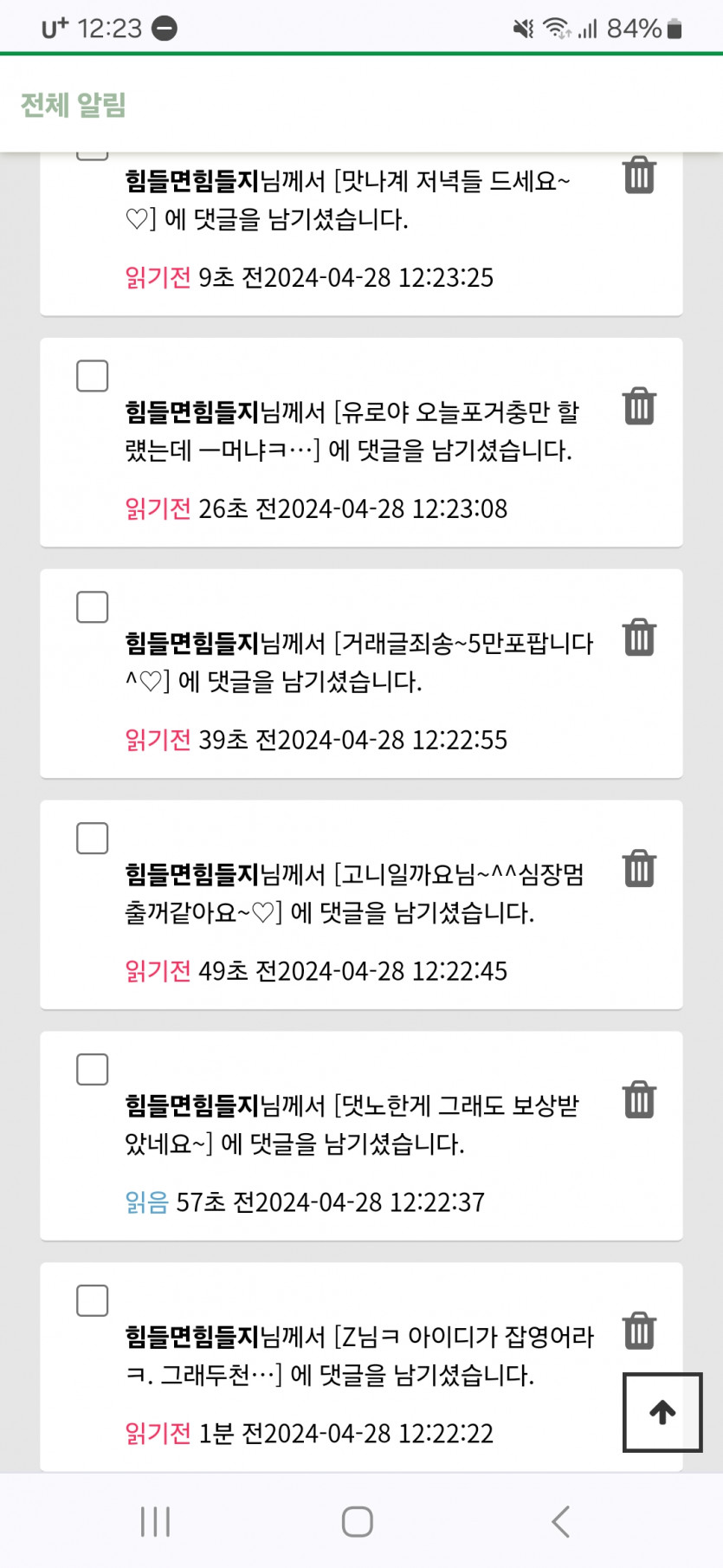
Task: Jump back to top with the arrow button
Action: point(662,1412)
